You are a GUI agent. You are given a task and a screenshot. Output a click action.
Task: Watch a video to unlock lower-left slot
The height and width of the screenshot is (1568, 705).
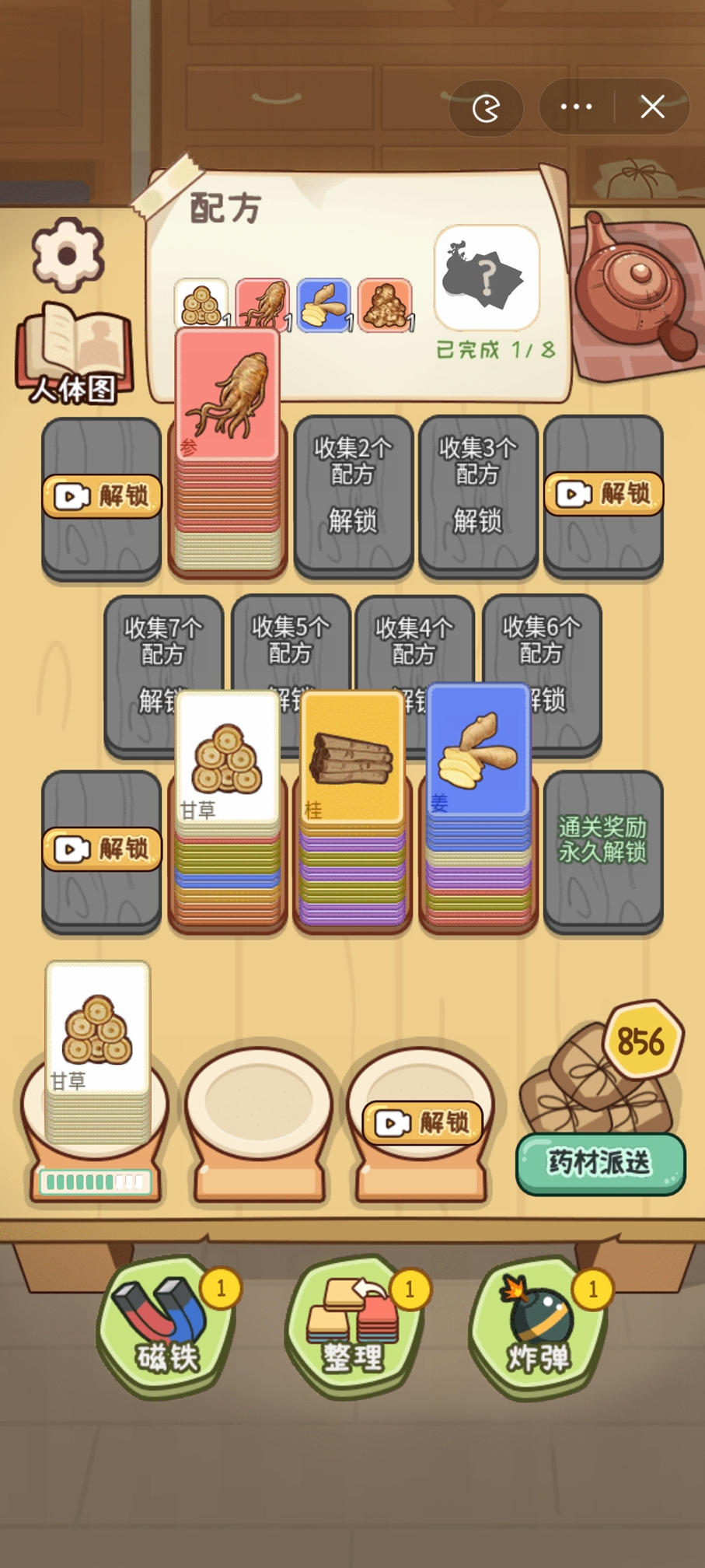(102, 849)
